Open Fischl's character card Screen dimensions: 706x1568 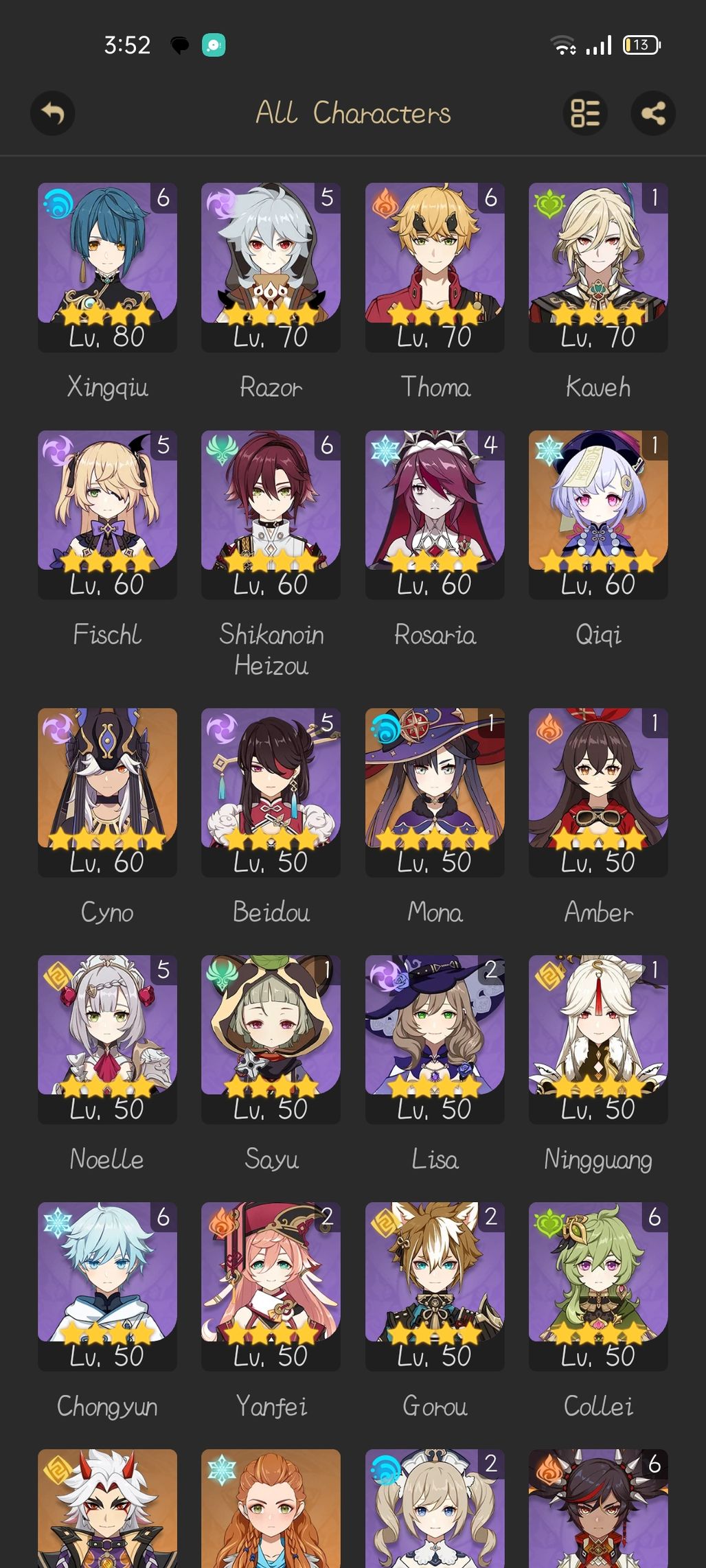107,514
